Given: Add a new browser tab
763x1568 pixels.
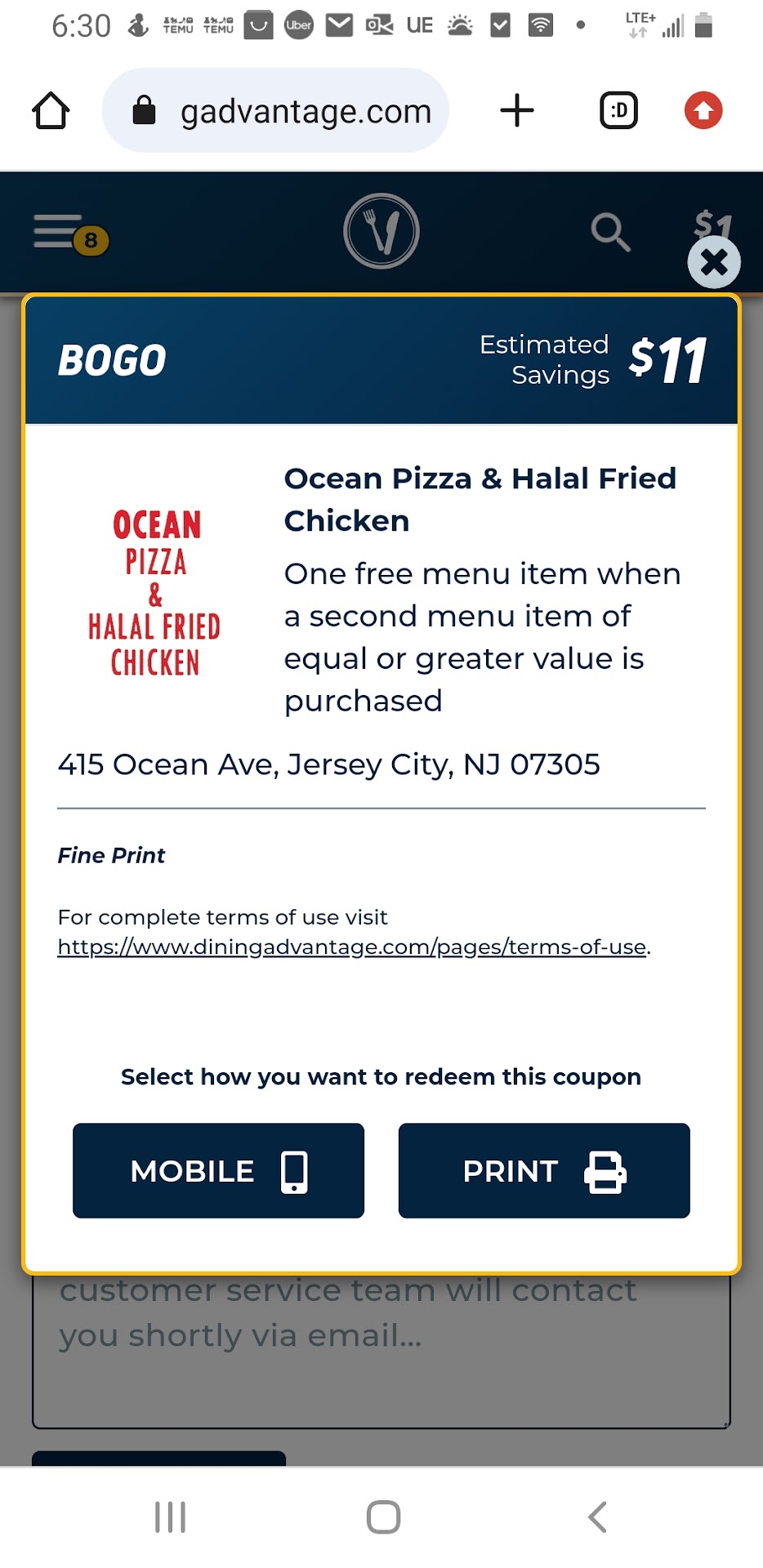Looking at the screenshot, I should tap(517, 111).
